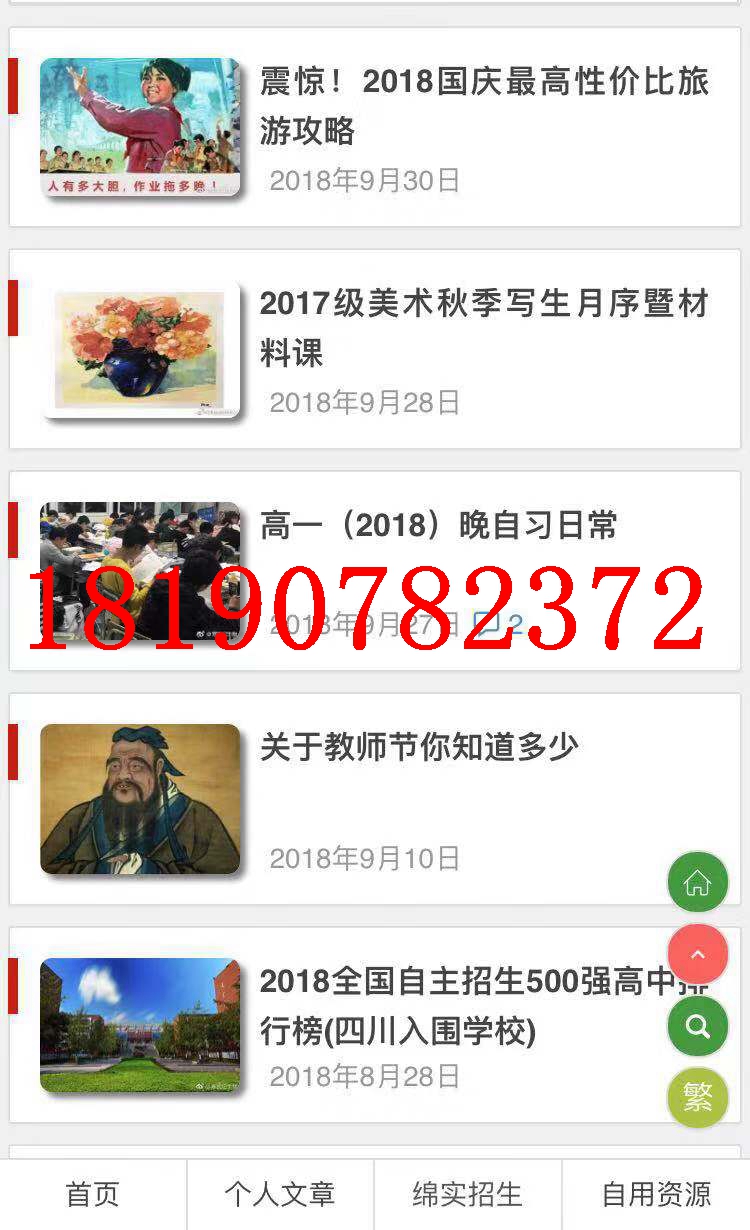Image resolution: width=750 pixels, height=1230 pixels.
Task: Tap the campus scenery thumbnail
Action: tap(140, 1026)
